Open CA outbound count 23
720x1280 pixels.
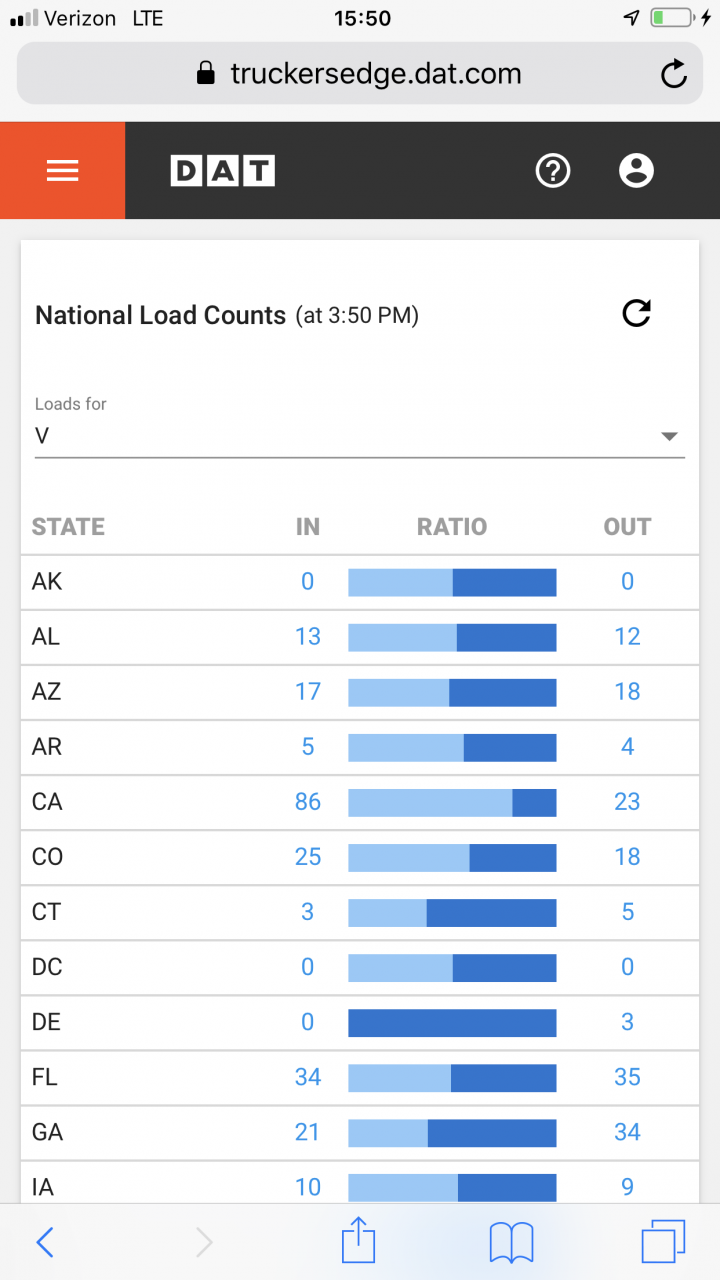click(627, 802)
